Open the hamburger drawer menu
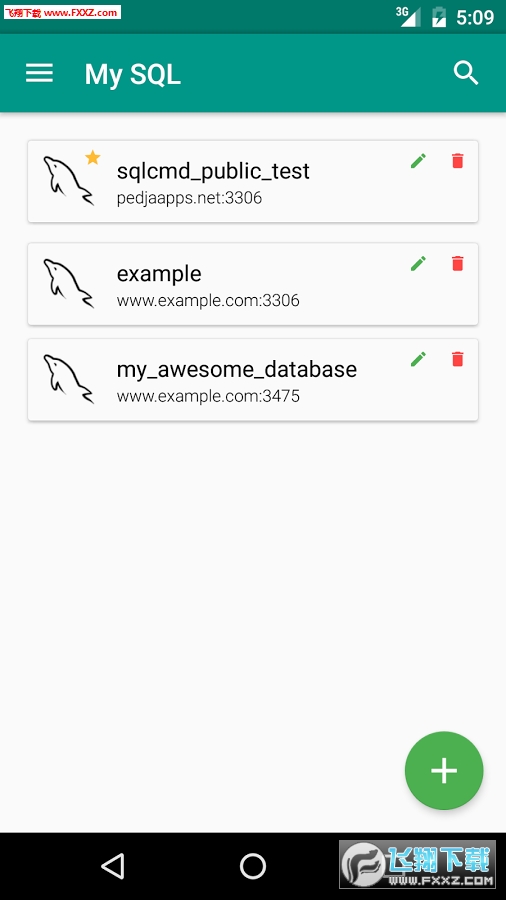Image resolution: width=506 pixels, height=900 pixels. (x=40, y=73)
